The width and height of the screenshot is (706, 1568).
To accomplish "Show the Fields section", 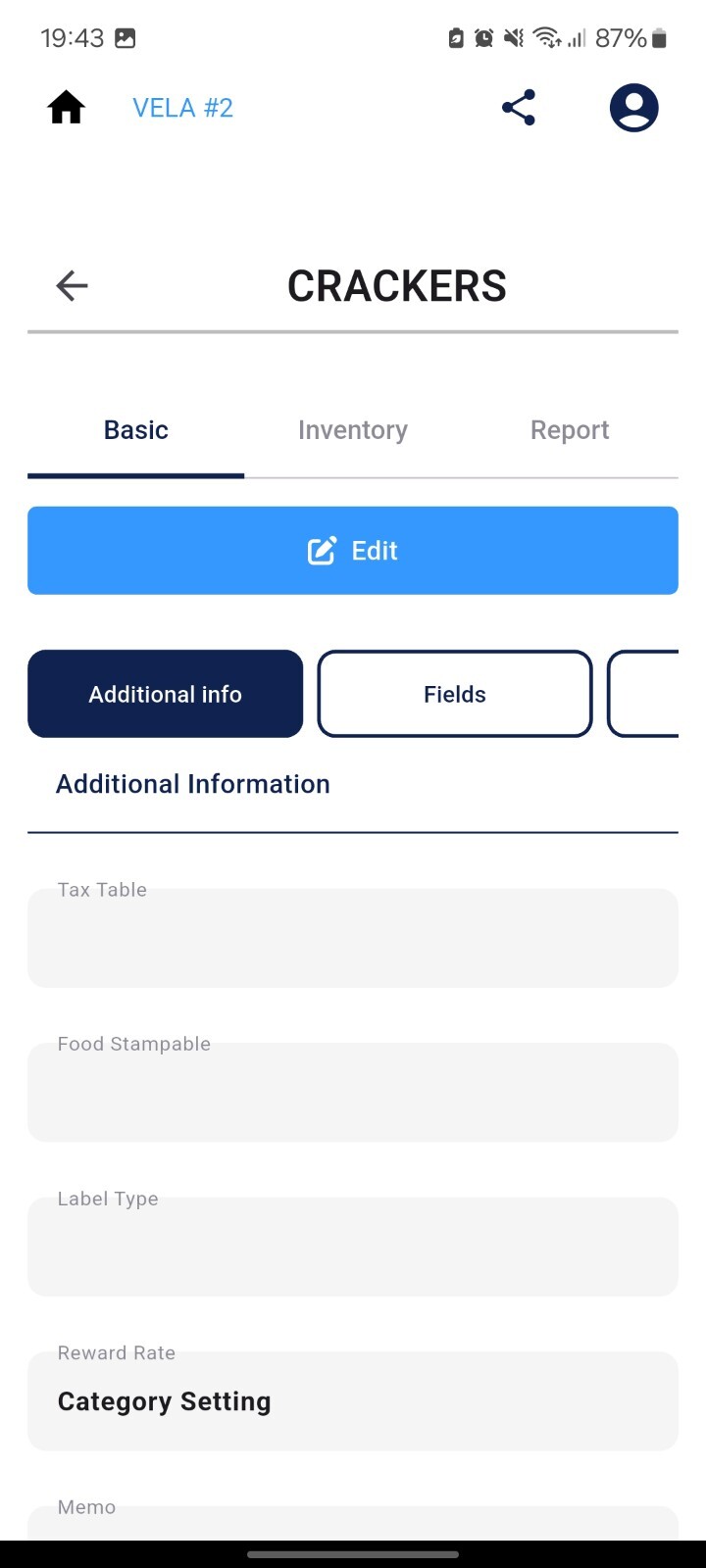I will 455,694.
